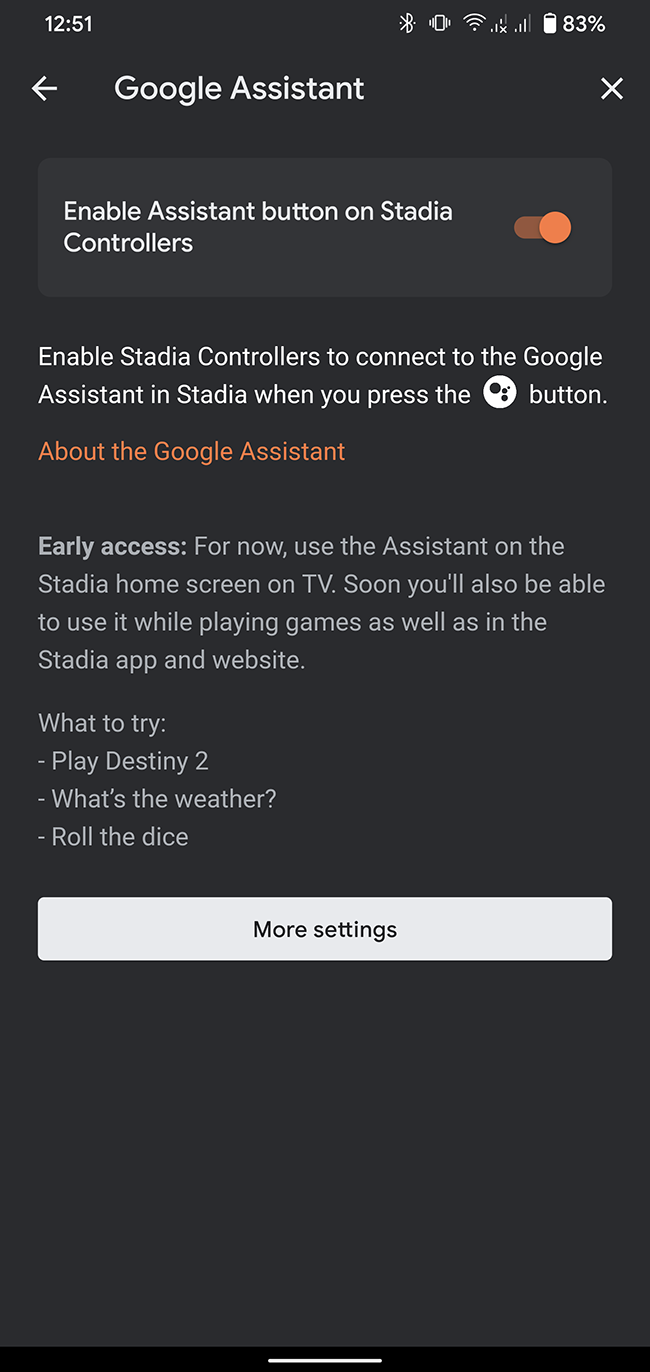The image size is (650, 1372).
Task: Close the Google Assistant settings screen
Action: point(611,89)
